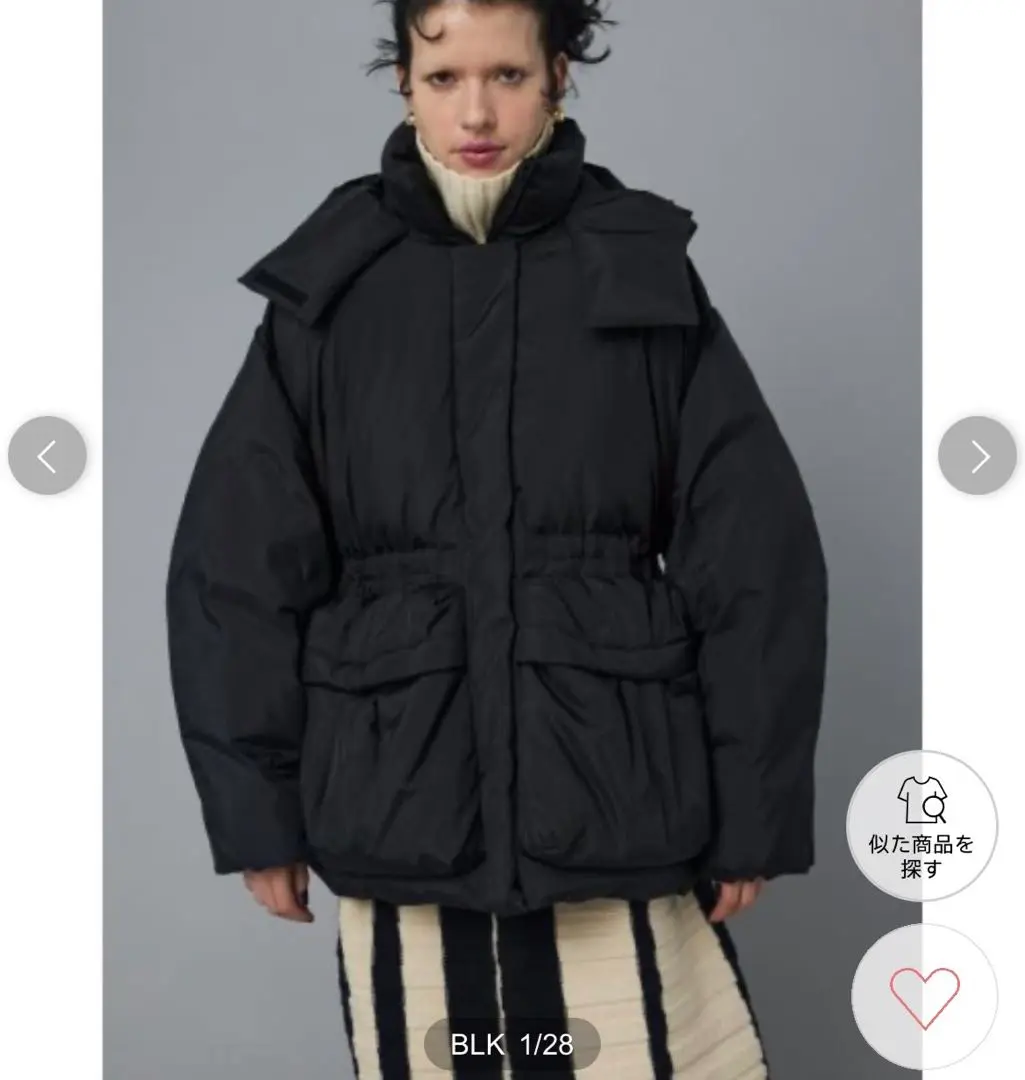Add this jacket to favorites
This screenshot has height=1080, width=1025.
pyautogui.click(x=924, y=997)
